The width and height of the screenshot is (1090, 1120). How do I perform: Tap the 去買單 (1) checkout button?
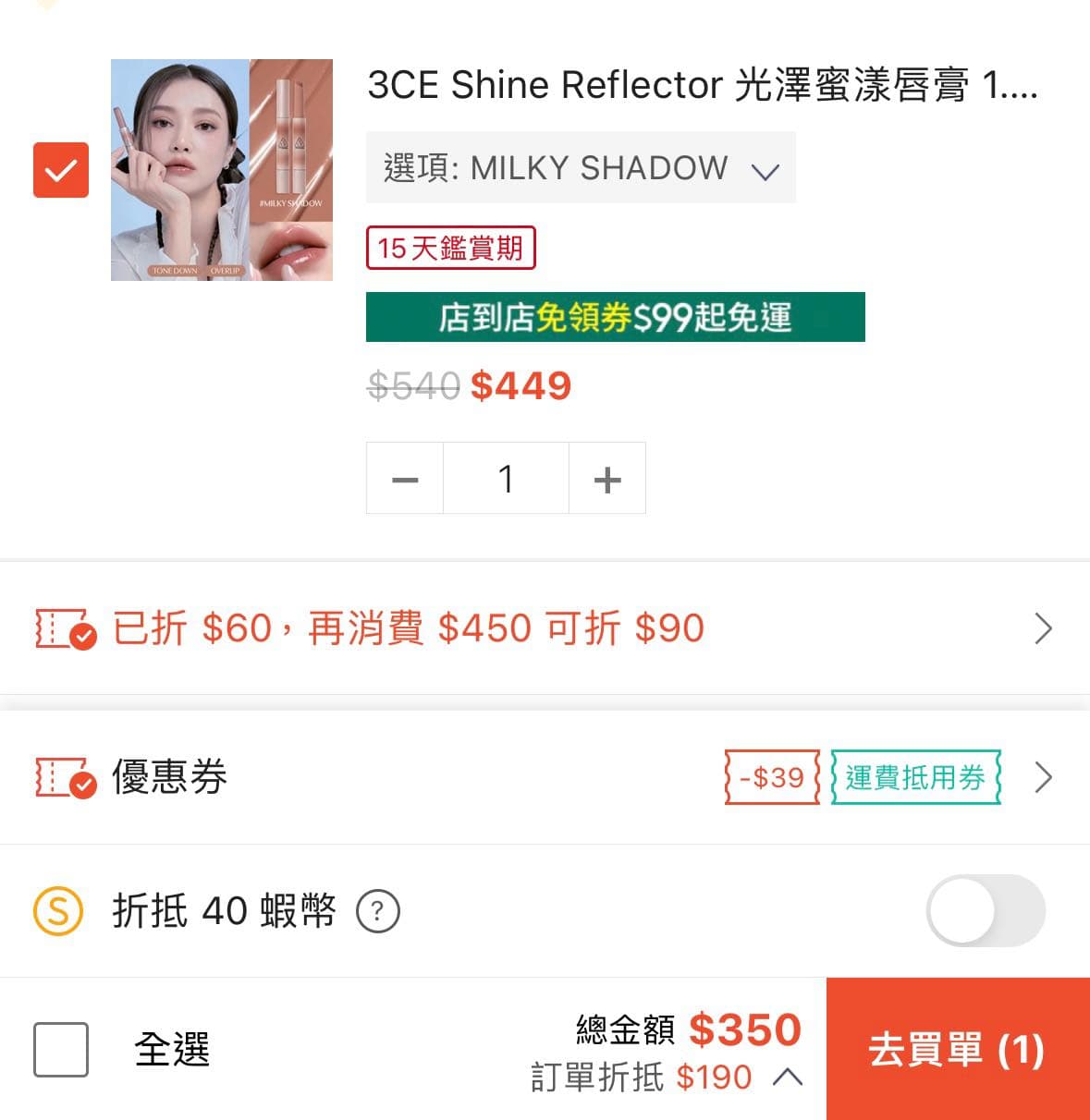[x=957, y=1050]
